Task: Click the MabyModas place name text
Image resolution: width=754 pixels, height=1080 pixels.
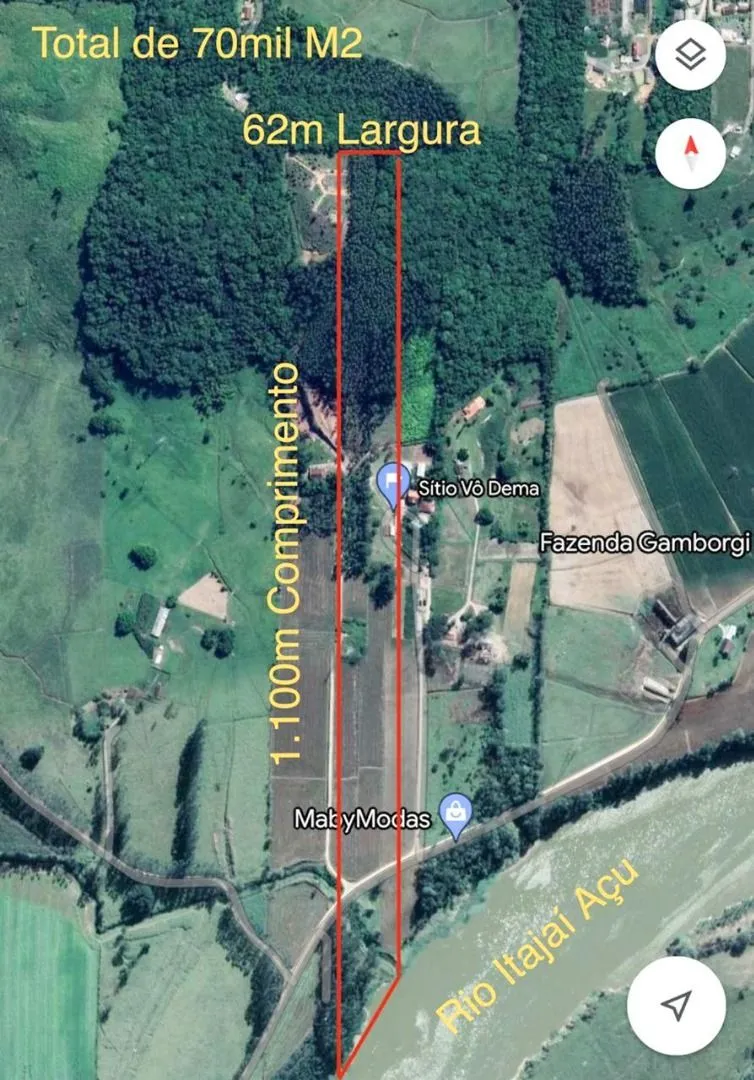Action: (366, 818)
